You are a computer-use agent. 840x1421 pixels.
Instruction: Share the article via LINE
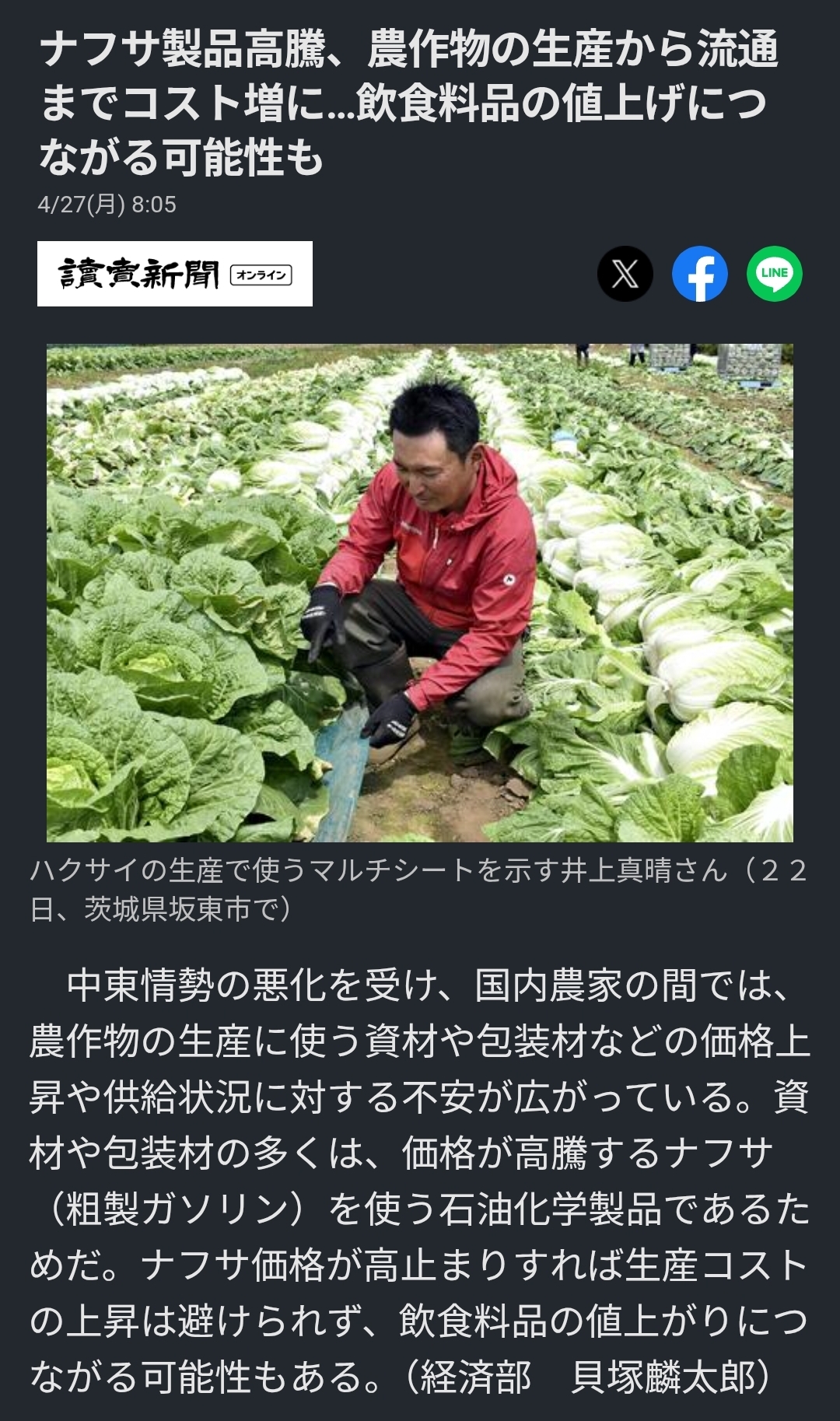point(774,274)
